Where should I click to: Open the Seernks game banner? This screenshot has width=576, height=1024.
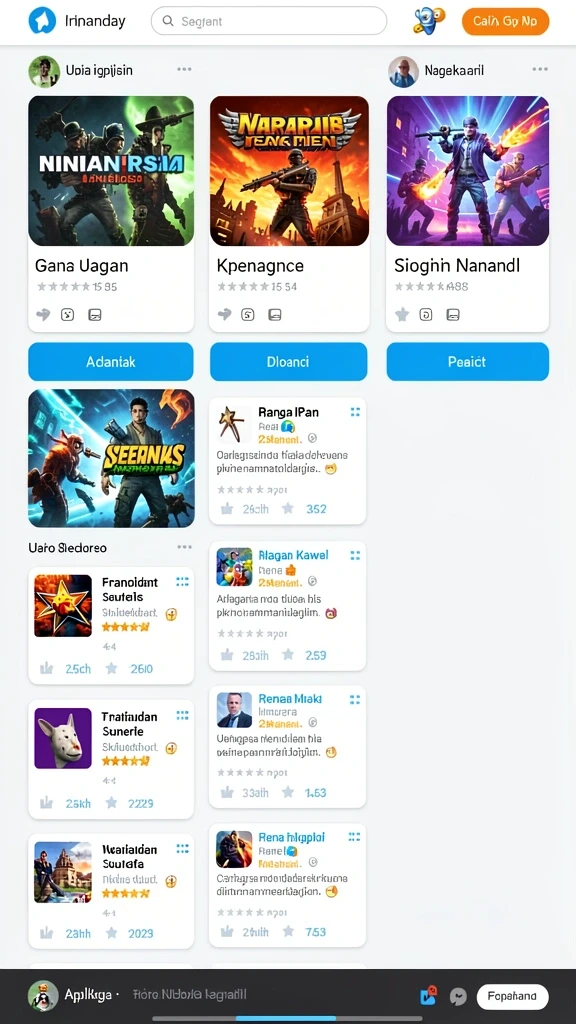[x=111, y=458]
